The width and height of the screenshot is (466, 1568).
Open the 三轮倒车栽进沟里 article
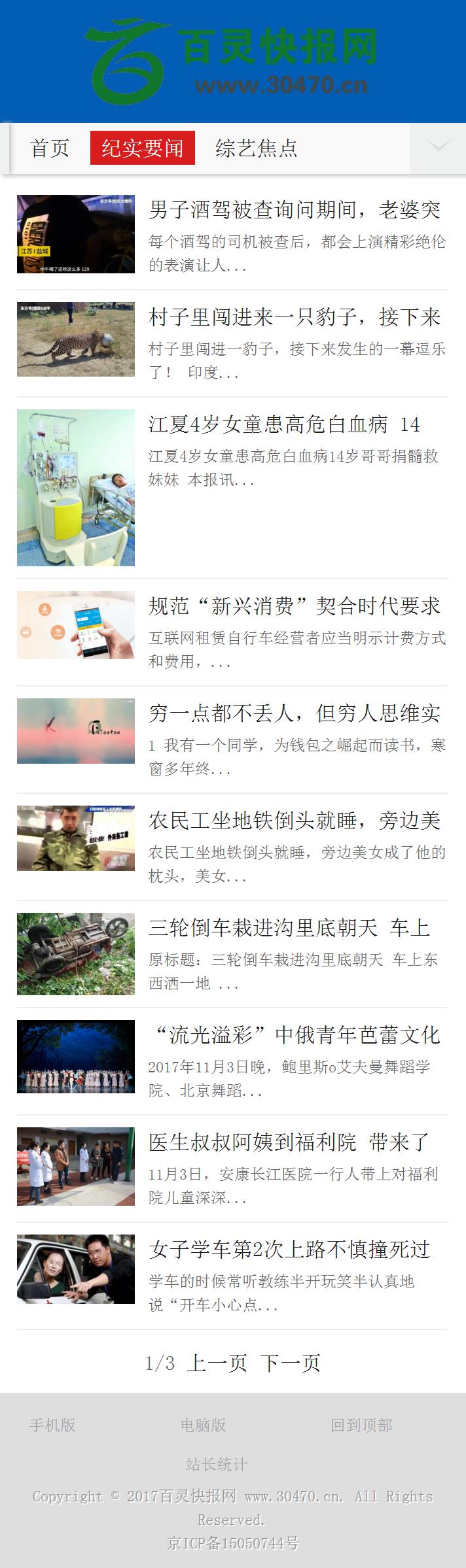click(289, 929)
